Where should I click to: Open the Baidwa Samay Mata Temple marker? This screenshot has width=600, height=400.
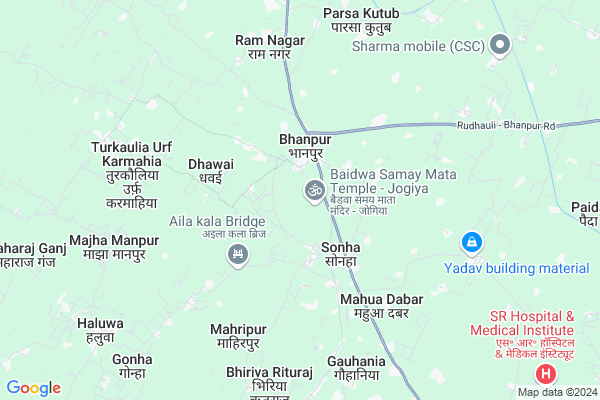(312, 189)
